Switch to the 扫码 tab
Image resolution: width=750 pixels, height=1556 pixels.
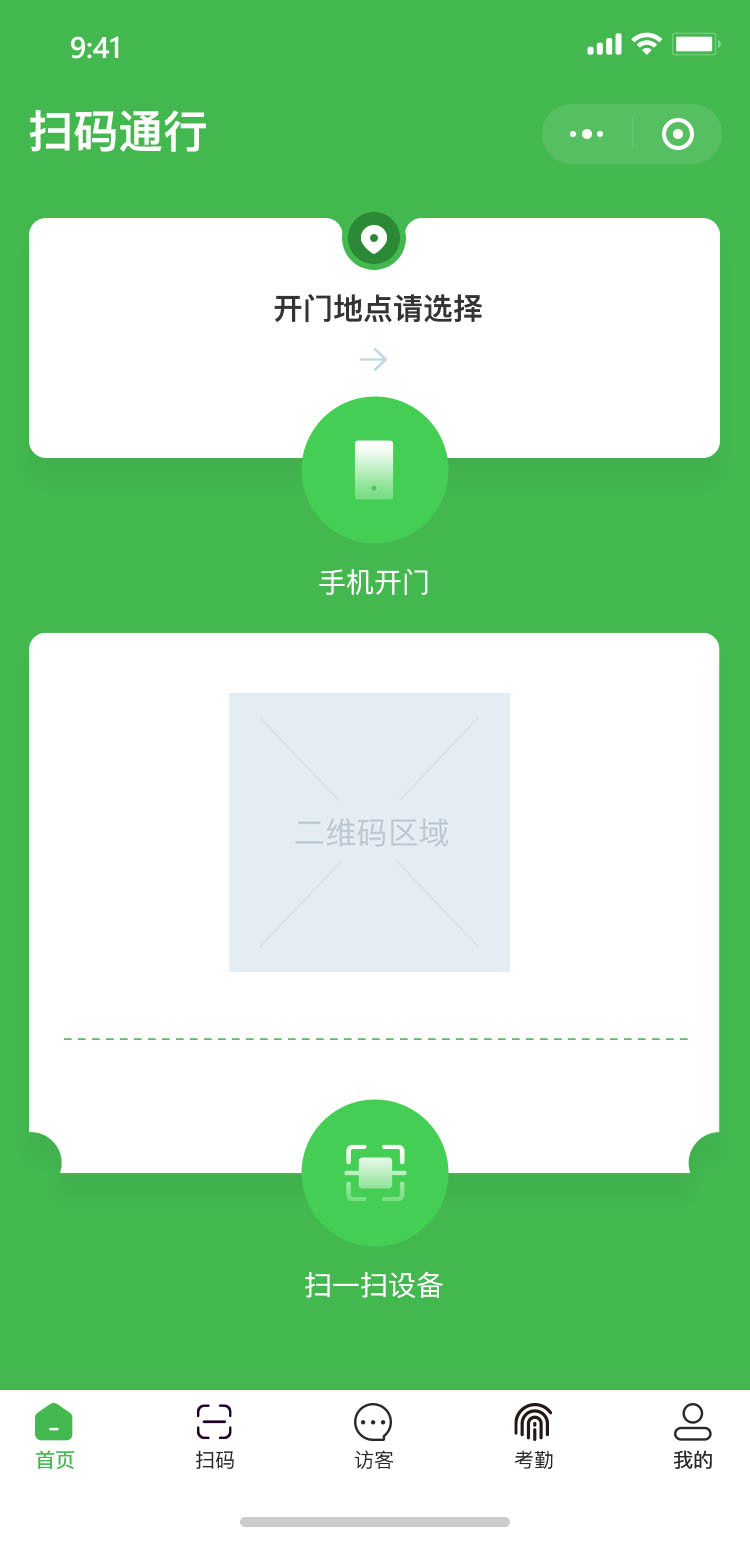214,1436
